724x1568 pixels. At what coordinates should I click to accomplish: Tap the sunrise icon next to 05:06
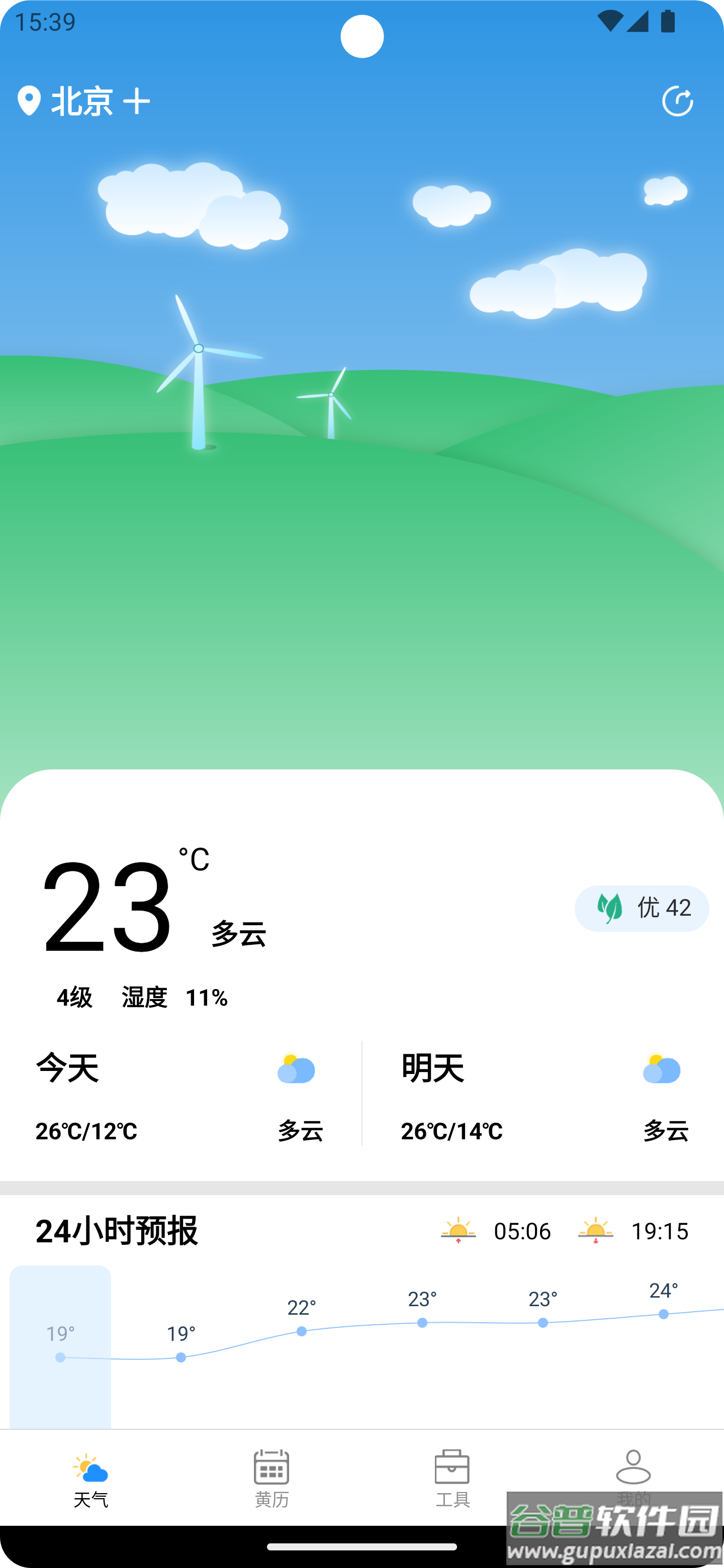pyautogui.click(x=459, y=1231)
